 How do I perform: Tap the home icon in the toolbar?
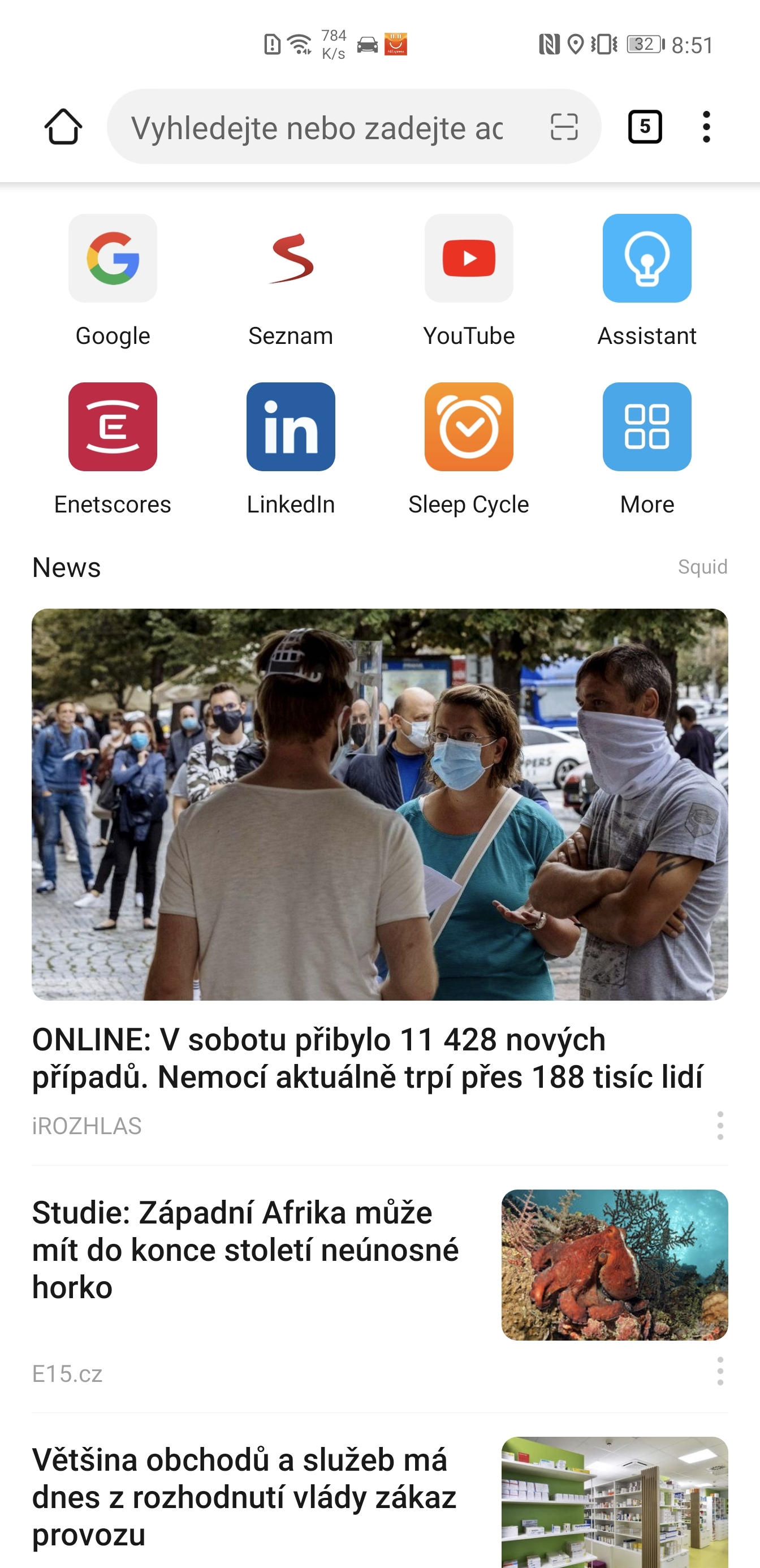[x=63, y=127]
